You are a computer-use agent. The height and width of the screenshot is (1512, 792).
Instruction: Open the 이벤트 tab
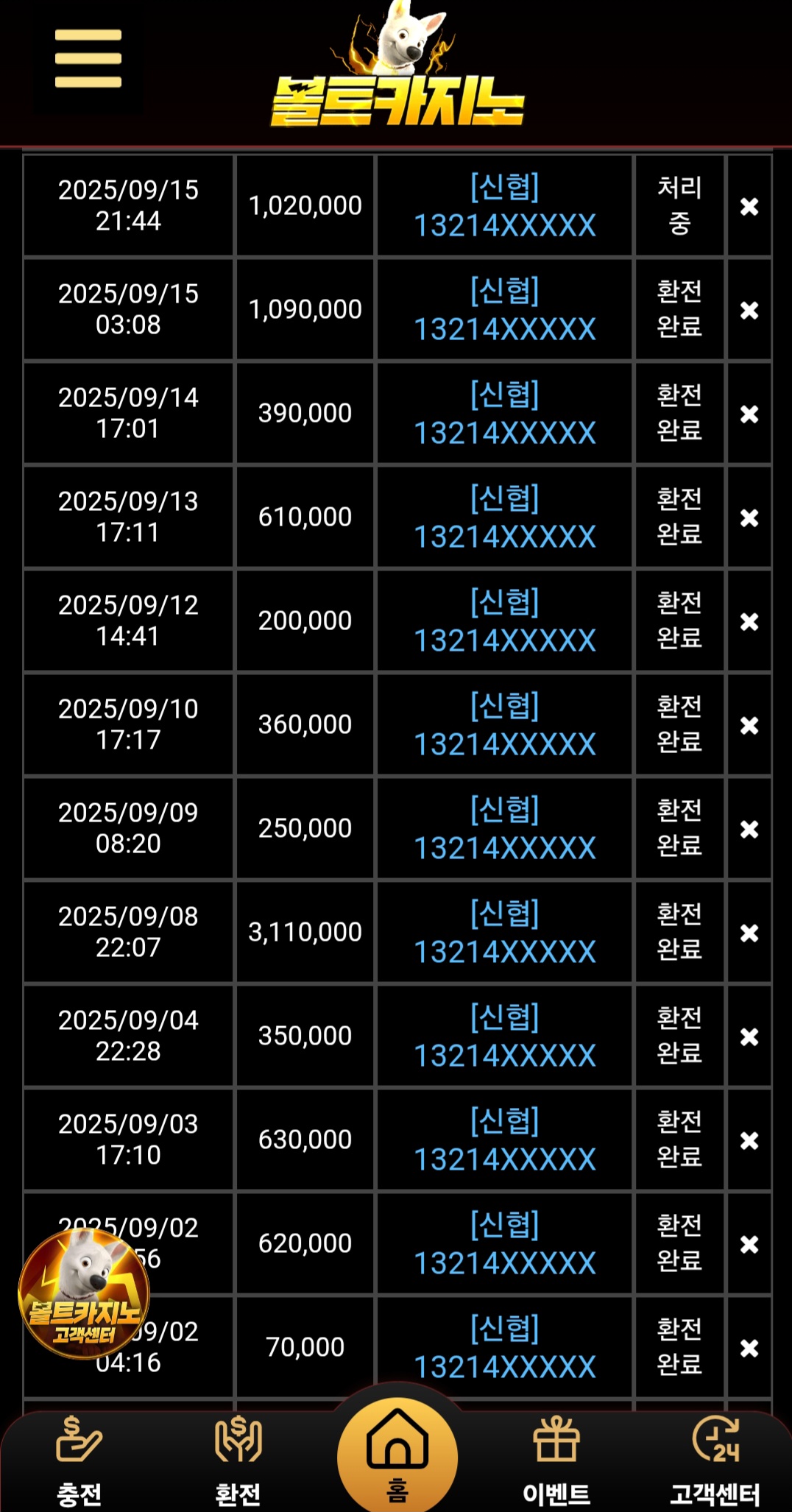pyautogui.click(x=556, y=1461)
